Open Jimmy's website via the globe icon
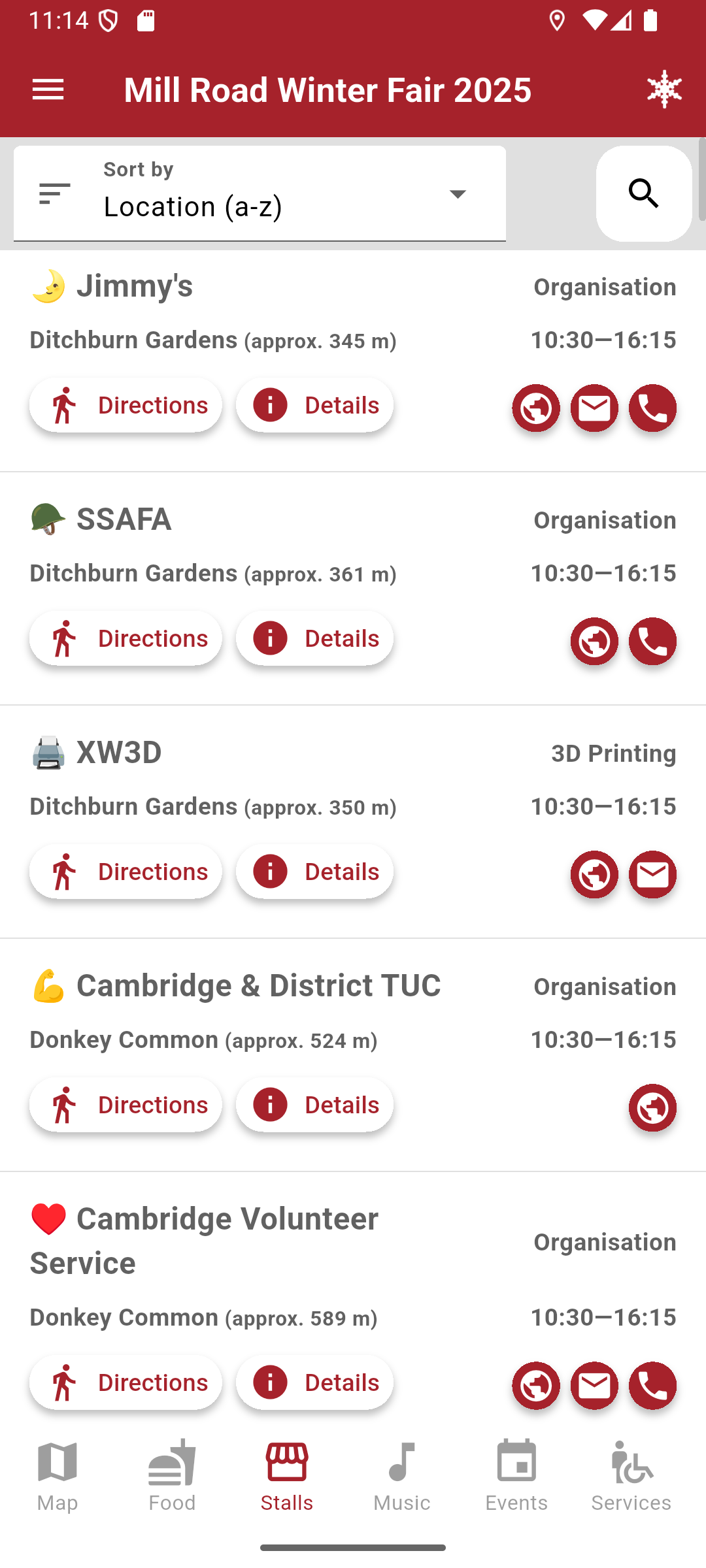Image resolution: width=706 pixels, height=1568 pixels. [535, 408]
